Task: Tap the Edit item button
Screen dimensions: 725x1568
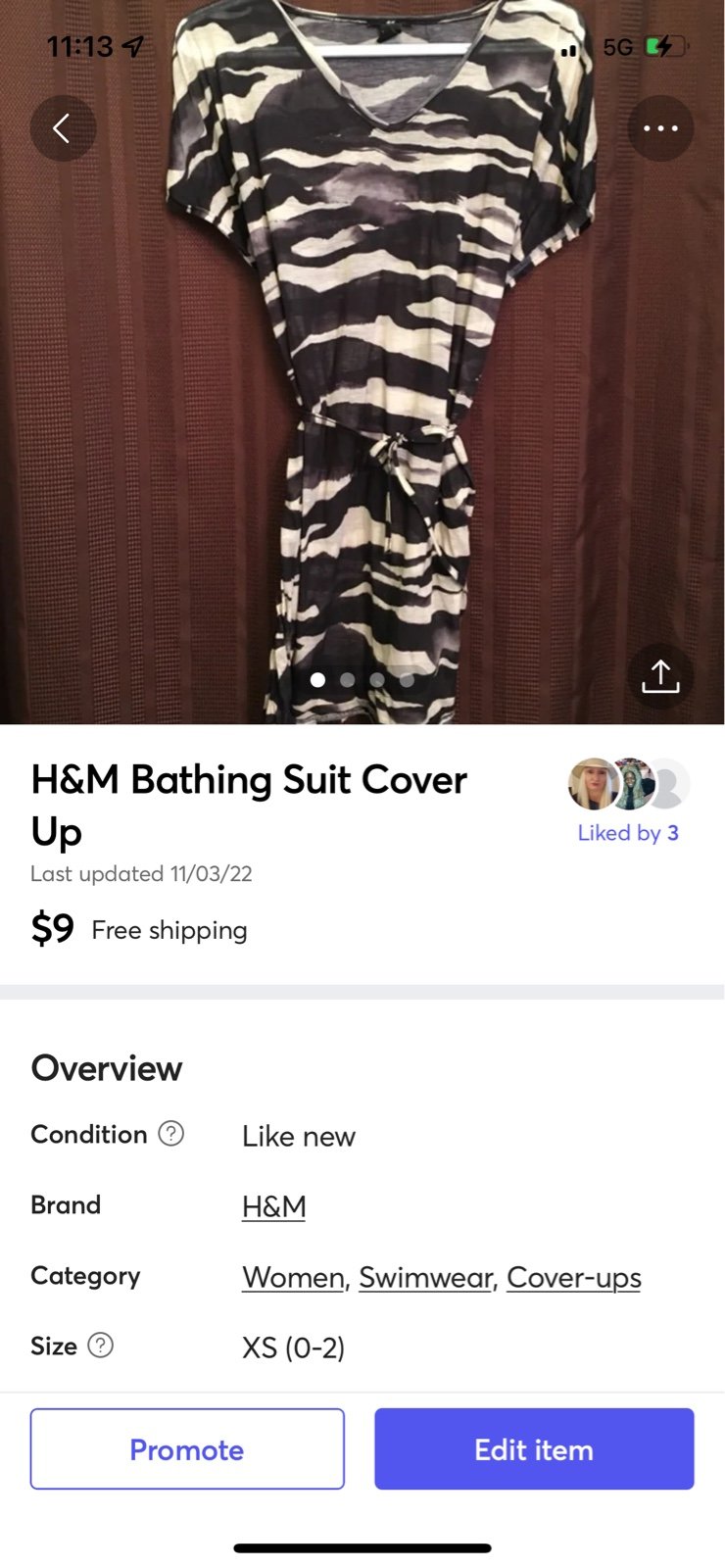Action: [534, 1448]
